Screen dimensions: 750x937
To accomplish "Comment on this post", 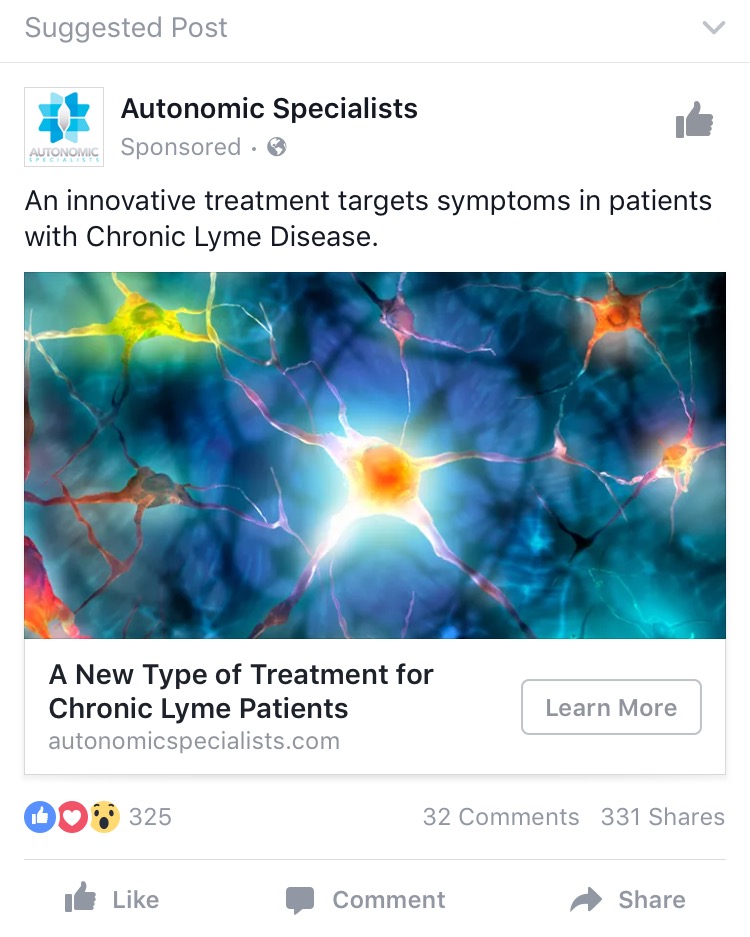I will (365, 900).
